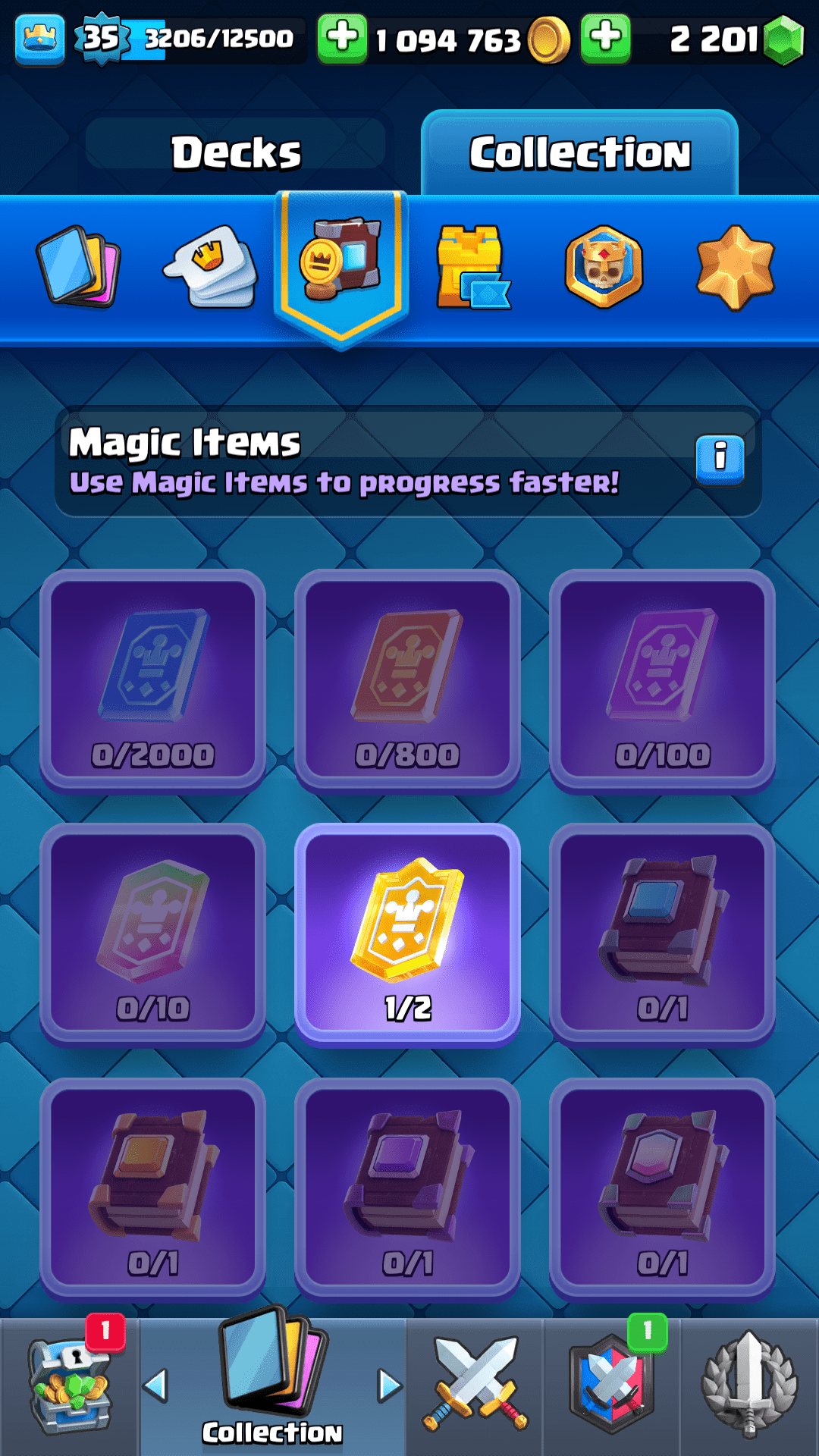Screen dimensions: 819x1456
Task: Tap the plus button to add gold
Action: point(342,38)
